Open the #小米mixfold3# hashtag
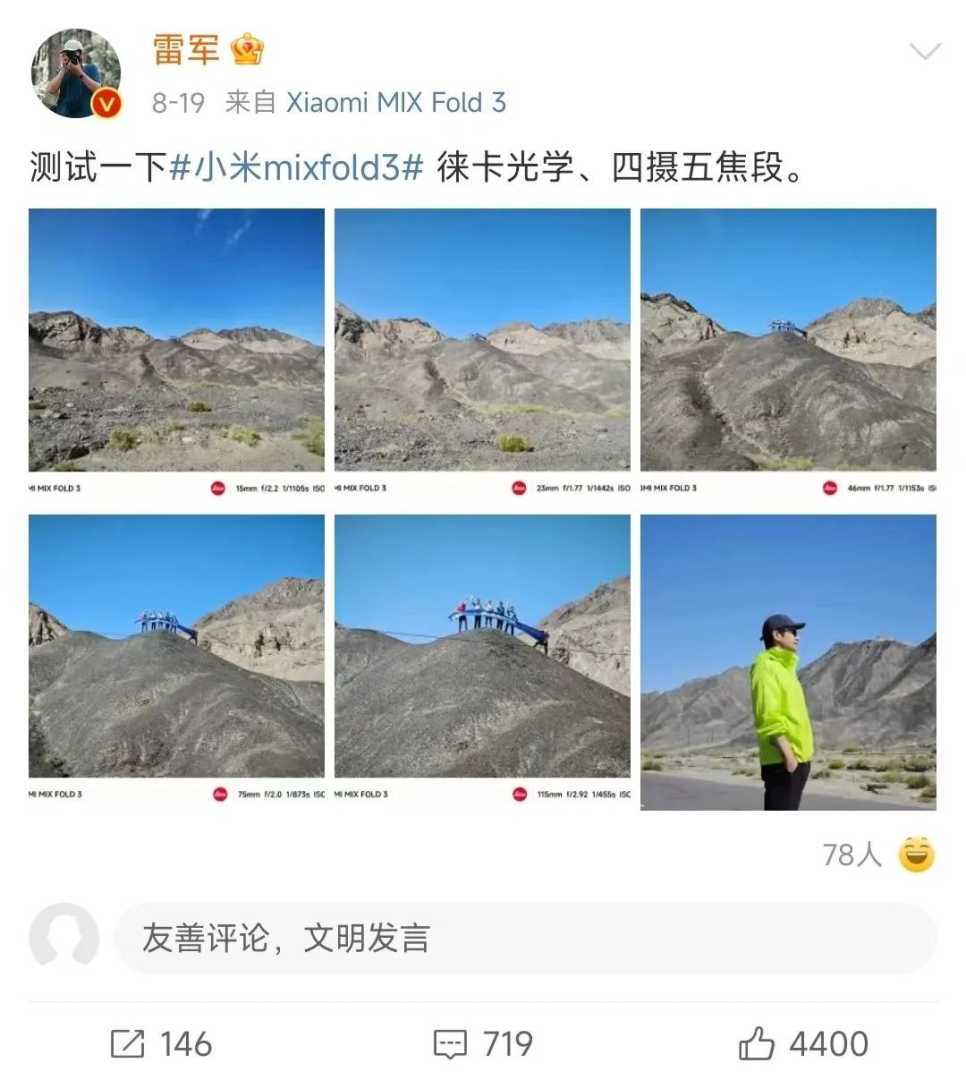The image size is (966, 1080). [297, 168]
